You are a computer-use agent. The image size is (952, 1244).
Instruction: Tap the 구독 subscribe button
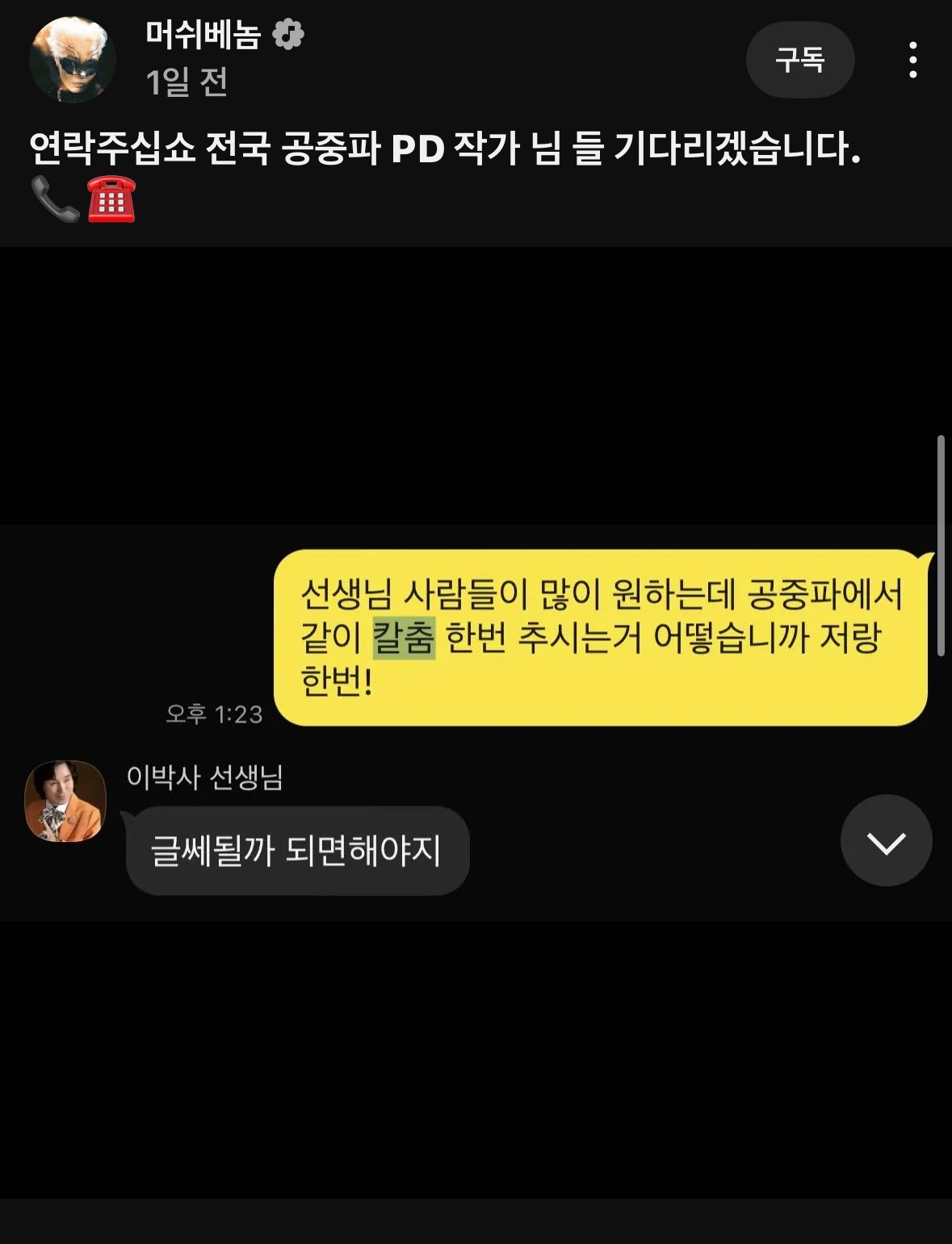point(799,60)
